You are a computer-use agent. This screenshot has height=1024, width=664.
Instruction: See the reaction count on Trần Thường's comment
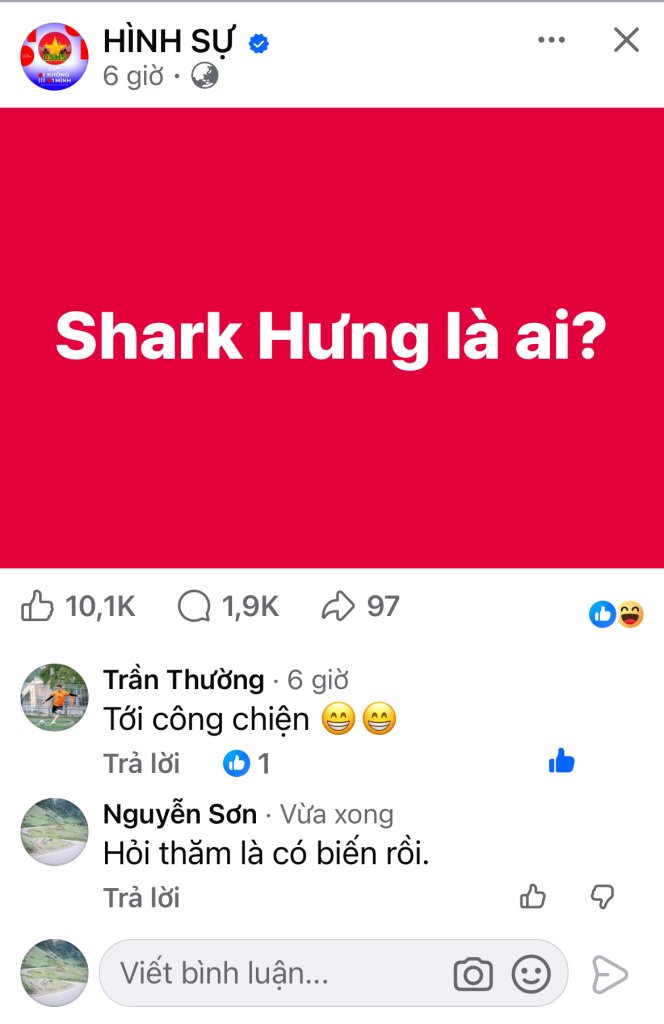[247, 764]
